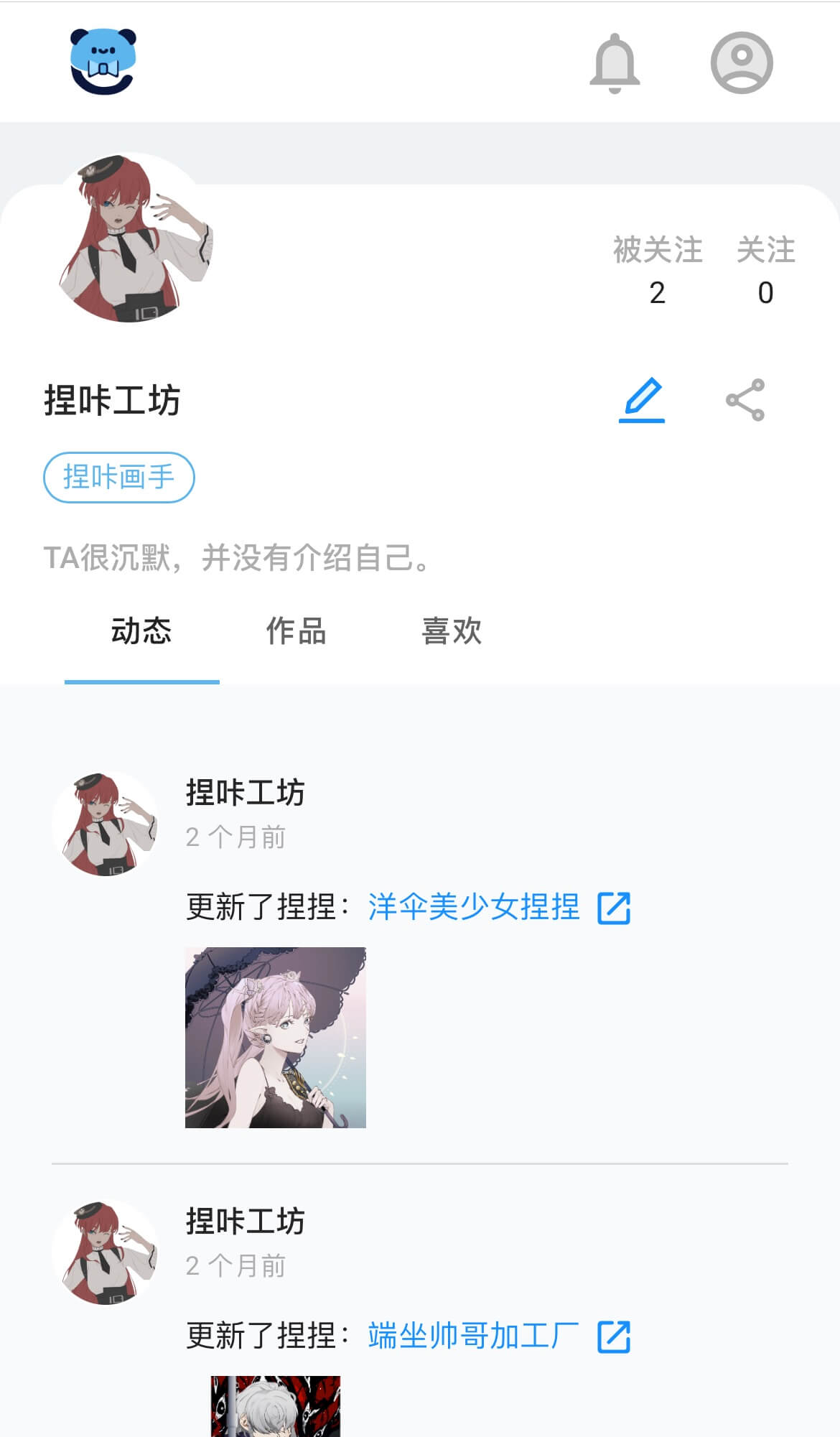Switch to the 作品 tab

point(296,631)
